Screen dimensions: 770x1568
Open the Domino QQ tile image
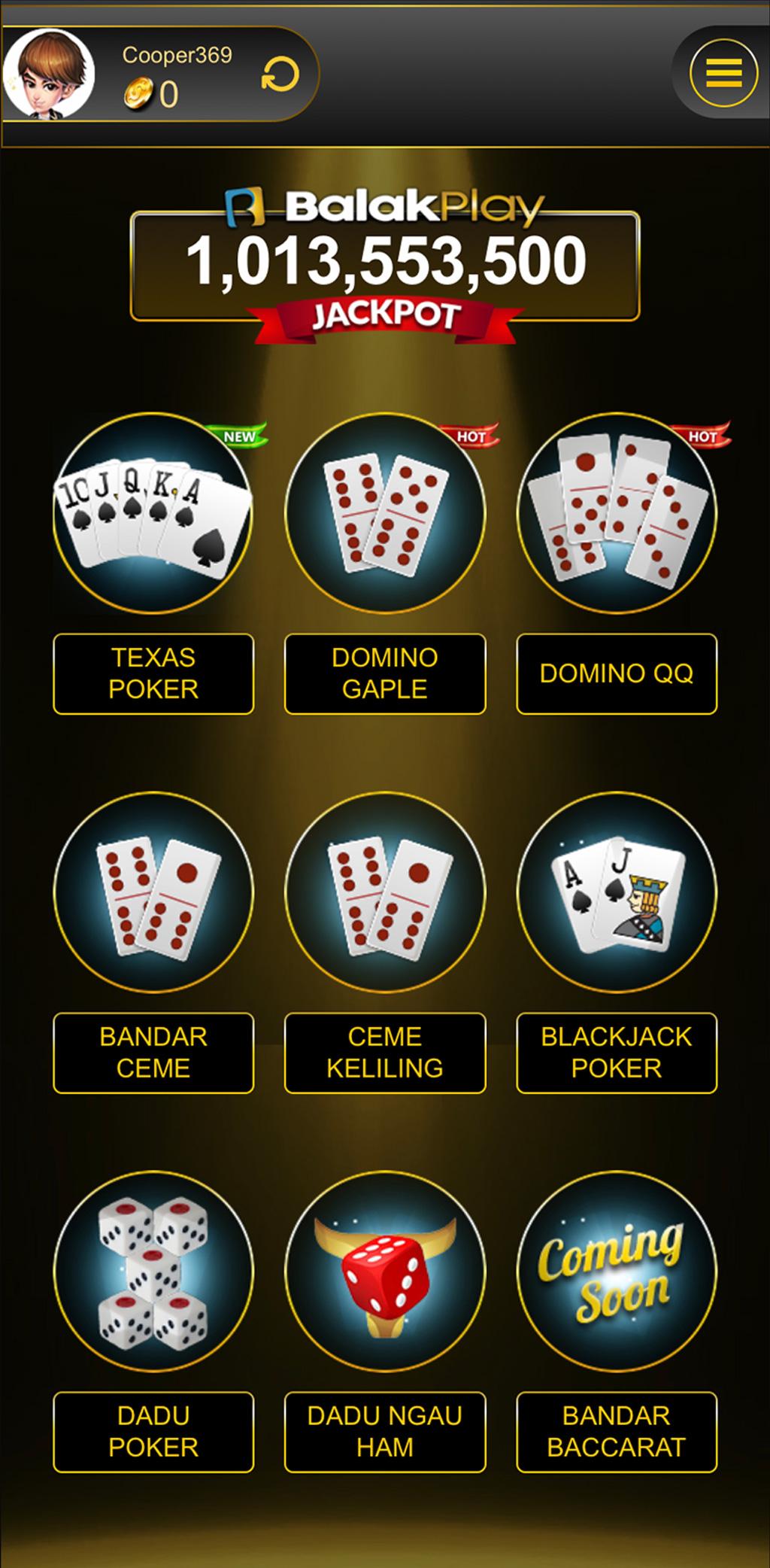[617, 513]
